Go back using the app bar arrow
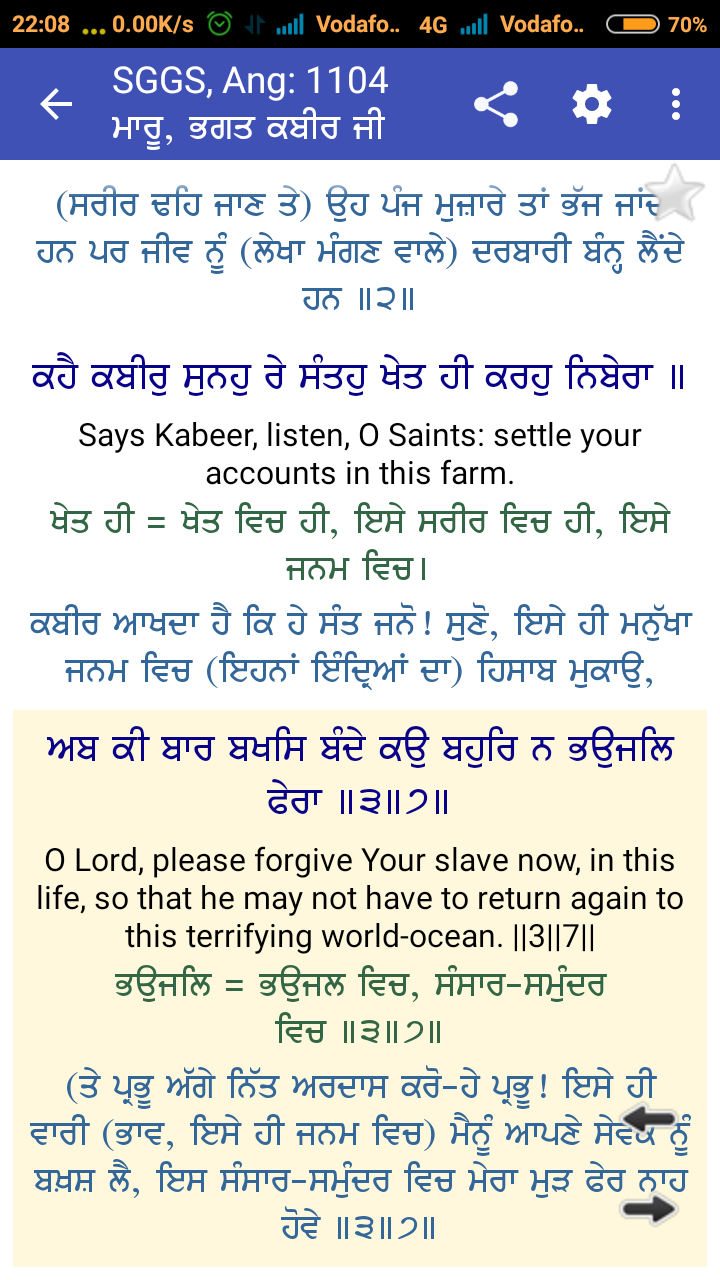Image resolution: width=720 pixels, height=1280 pixels. click(56, 104)
